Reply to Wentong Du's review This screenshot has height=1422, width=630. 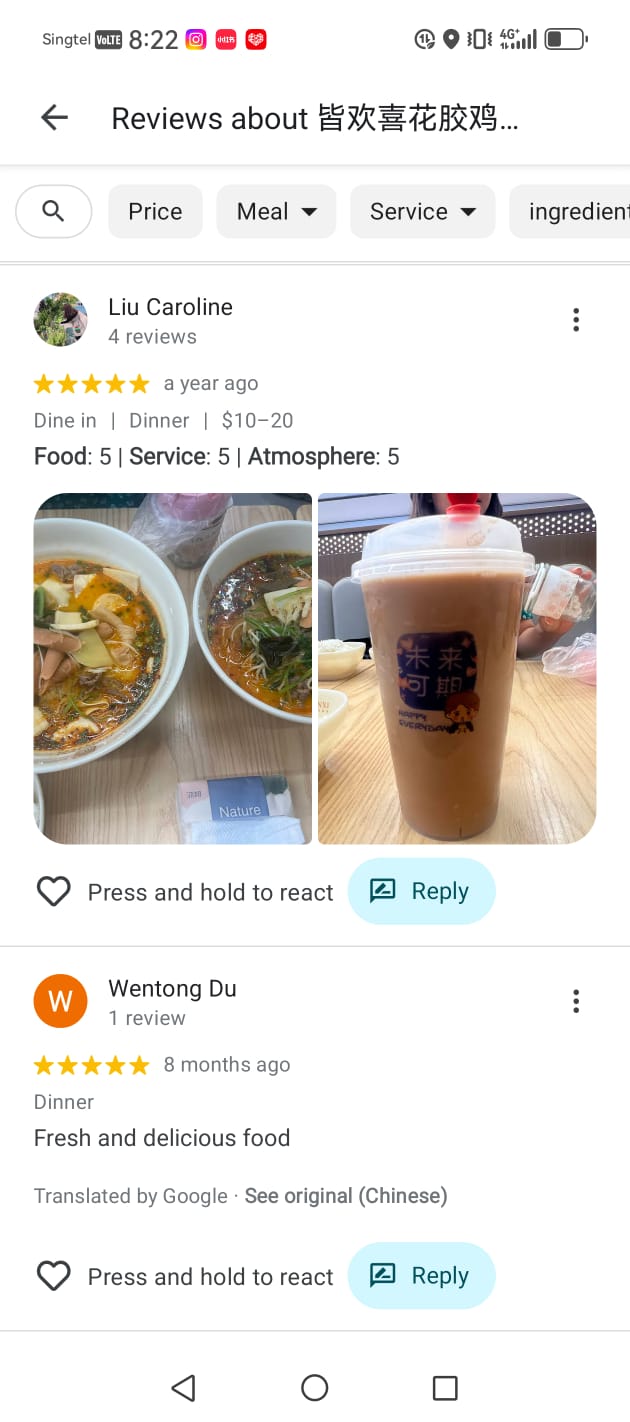click(421, 1276)
